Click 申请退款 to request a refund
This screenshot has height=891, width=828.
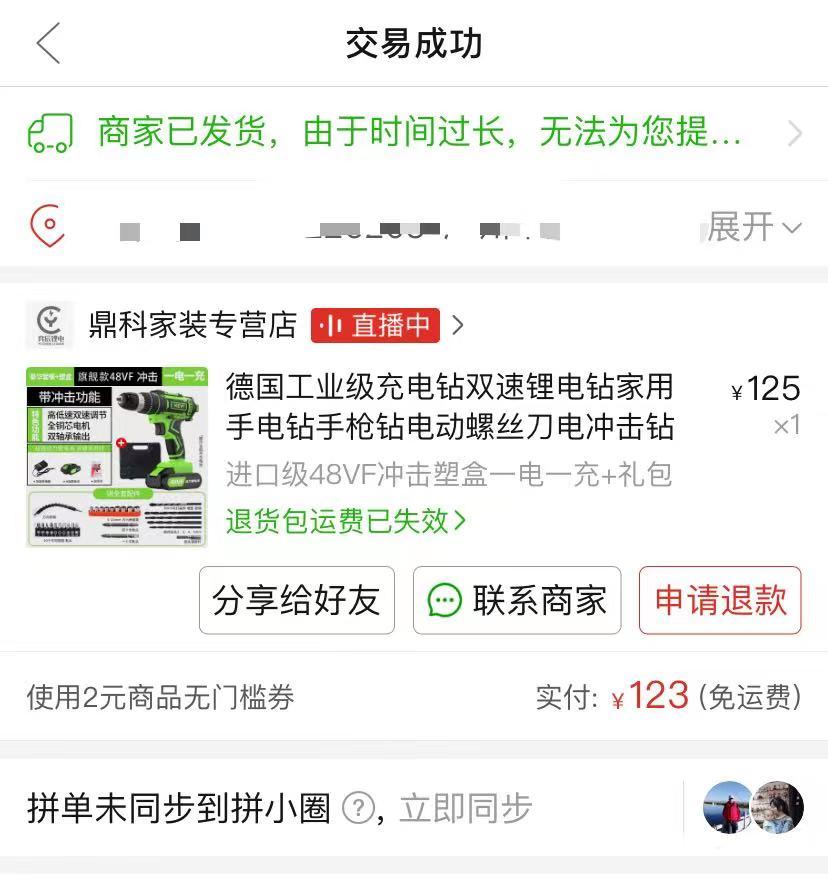click(720, 600)
